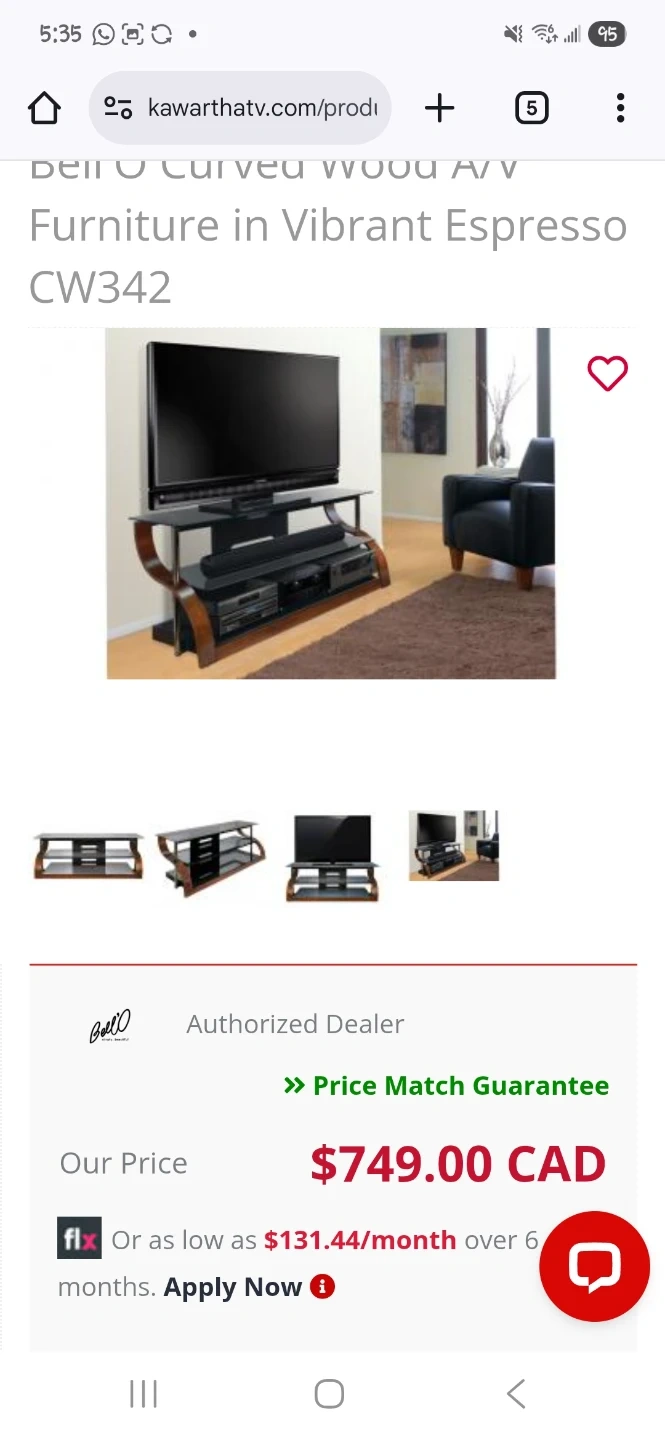Tap the kawarthatv.com address bar
The width and height of the screenshot is (665, 1440).
[x=240, y=108]
